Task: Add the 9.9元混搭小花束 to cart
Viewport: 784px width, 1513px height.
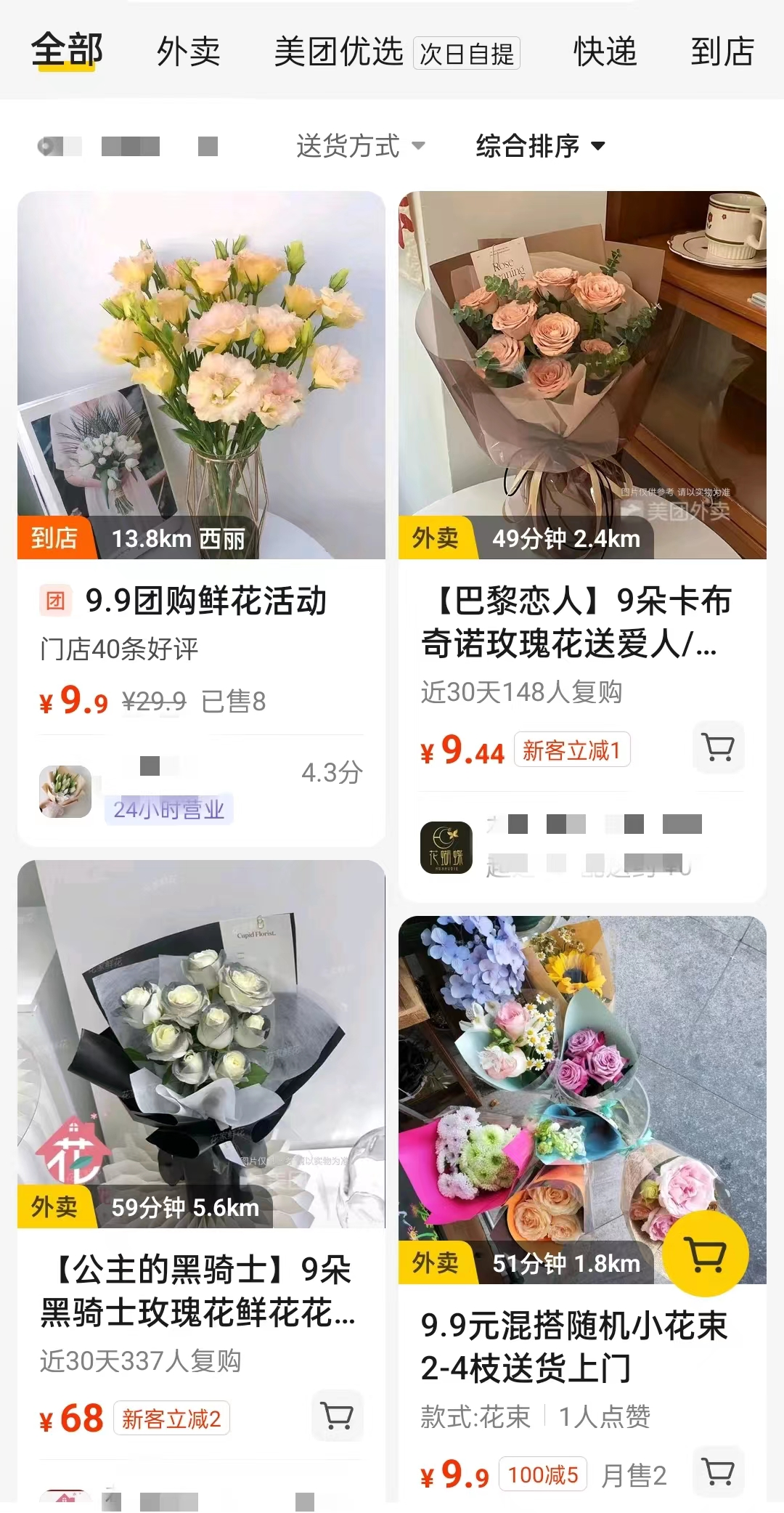Action: (x=718, y=1472)
